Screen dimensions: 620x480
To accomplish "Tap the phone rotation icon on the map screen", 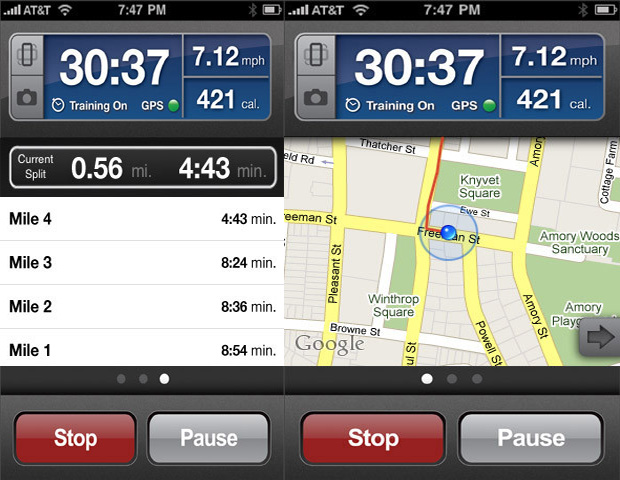I will point(316,56).
